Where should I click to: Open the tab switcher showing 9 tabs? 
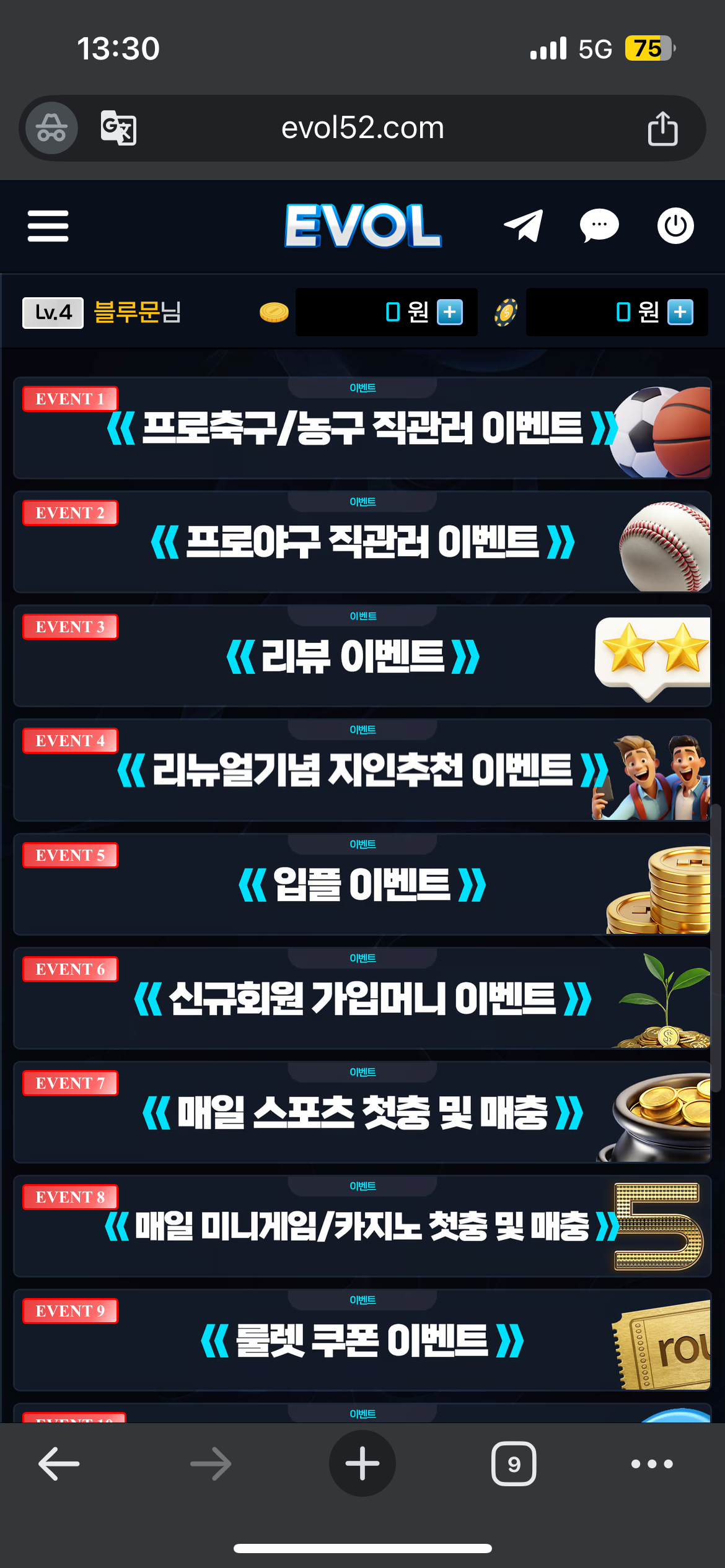pos(514,1464)
